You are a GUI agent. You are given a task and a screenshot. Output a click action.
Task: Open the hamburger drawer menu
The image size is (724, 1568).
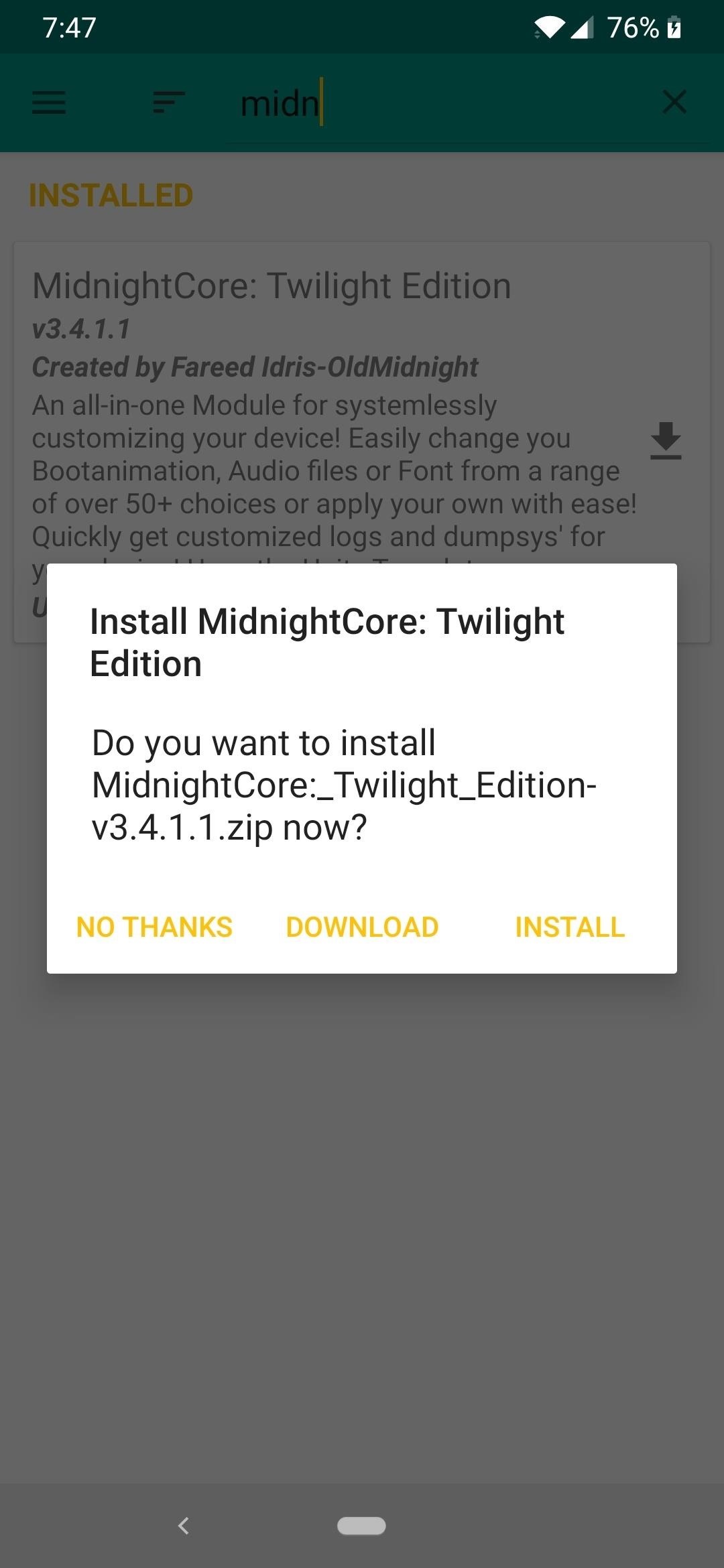(49, 103)
